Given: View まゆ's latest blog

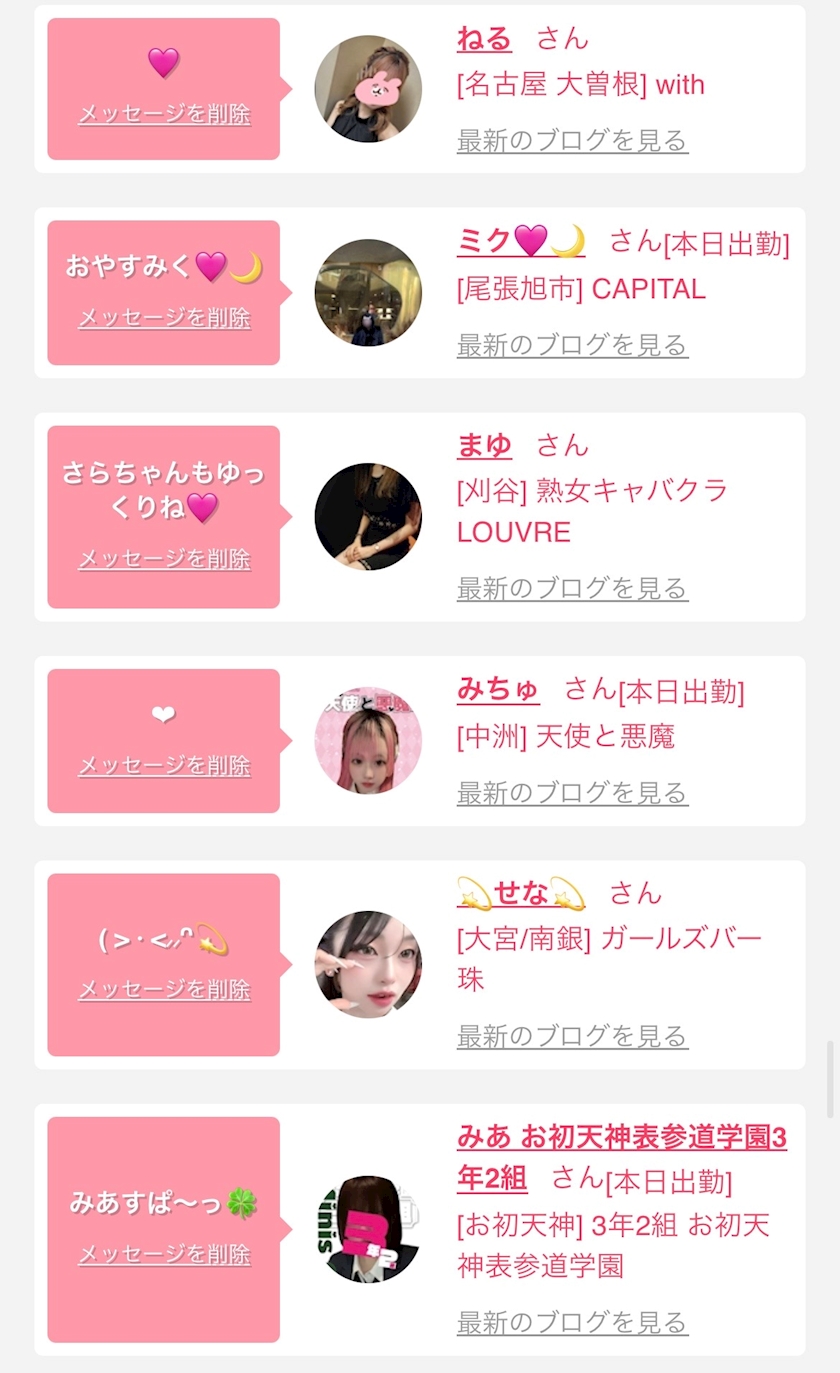Looking at the screenshot, I should tap(572, 588).
